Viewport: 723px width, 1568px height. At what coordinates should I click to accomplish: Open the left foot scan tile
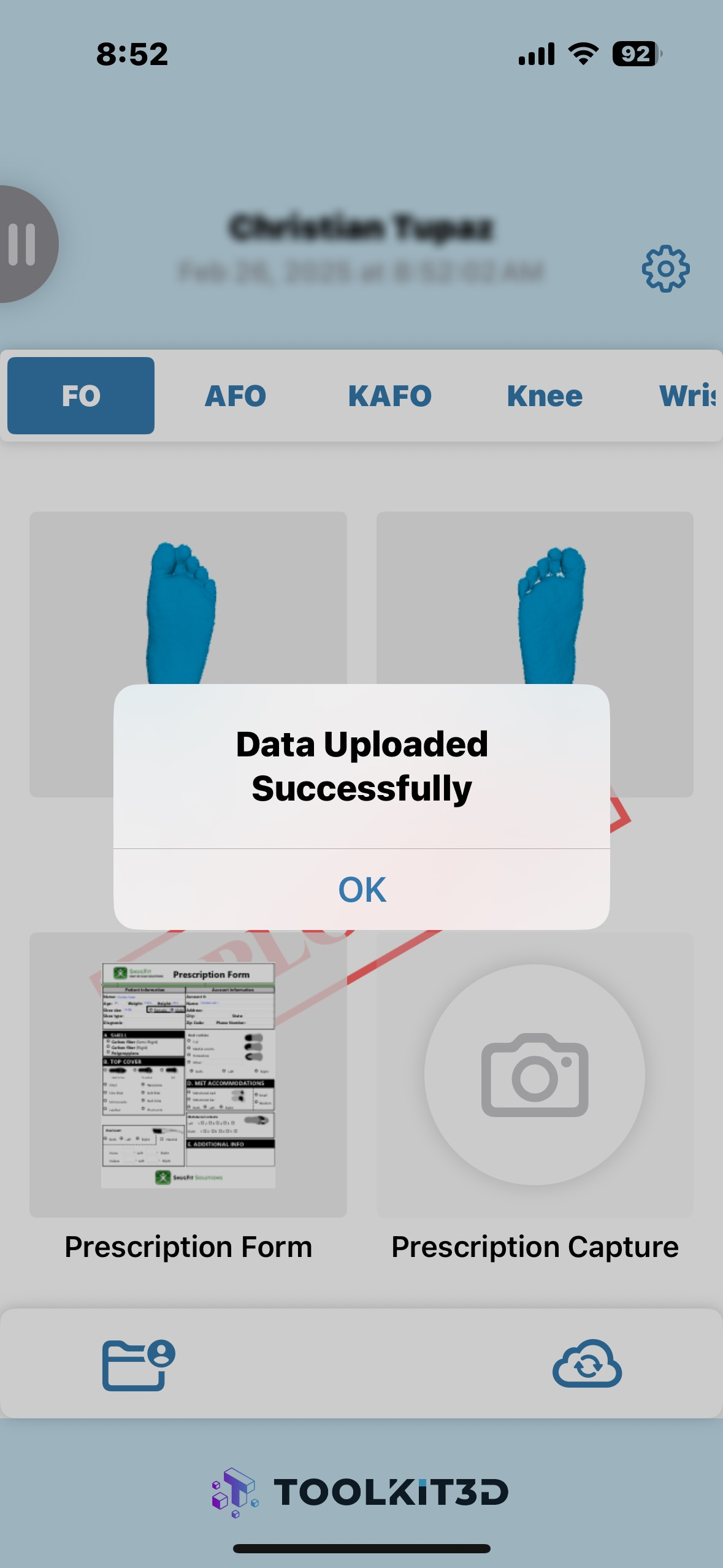click(188, 598)
